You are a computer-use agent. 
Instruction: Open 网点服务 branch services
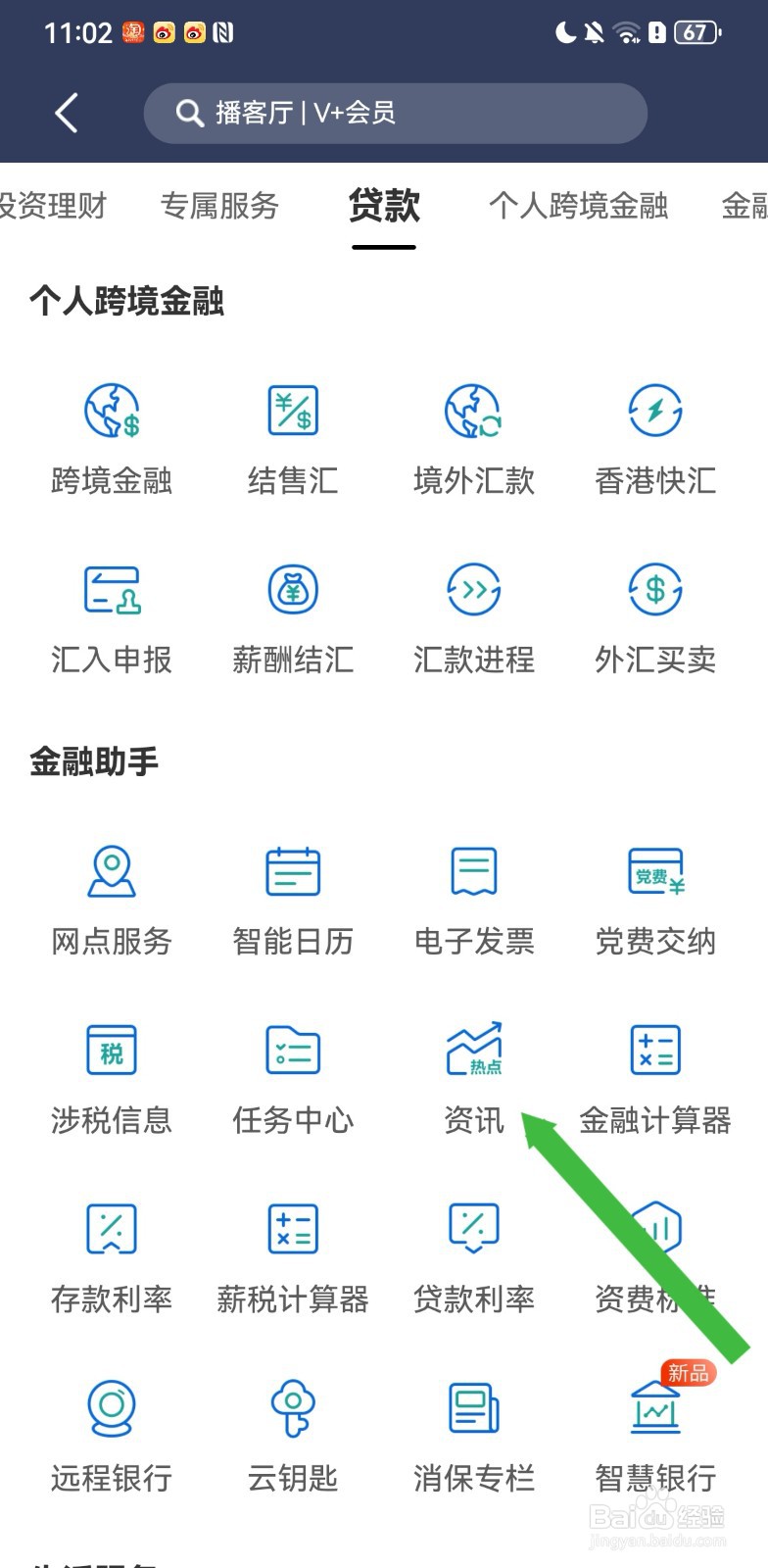pos(112,898)
